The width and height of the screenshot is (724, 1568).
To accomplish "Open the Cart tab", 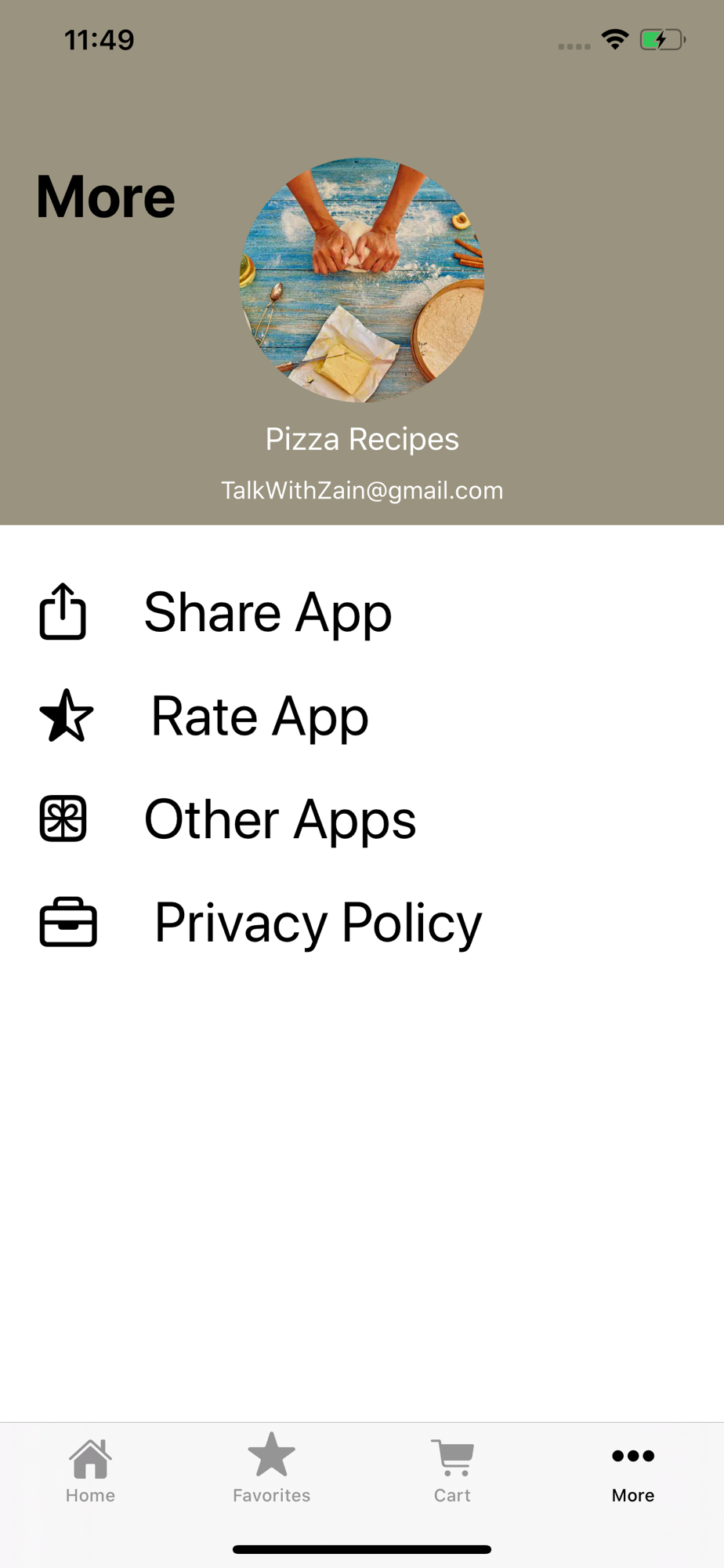I will 452,1471.
